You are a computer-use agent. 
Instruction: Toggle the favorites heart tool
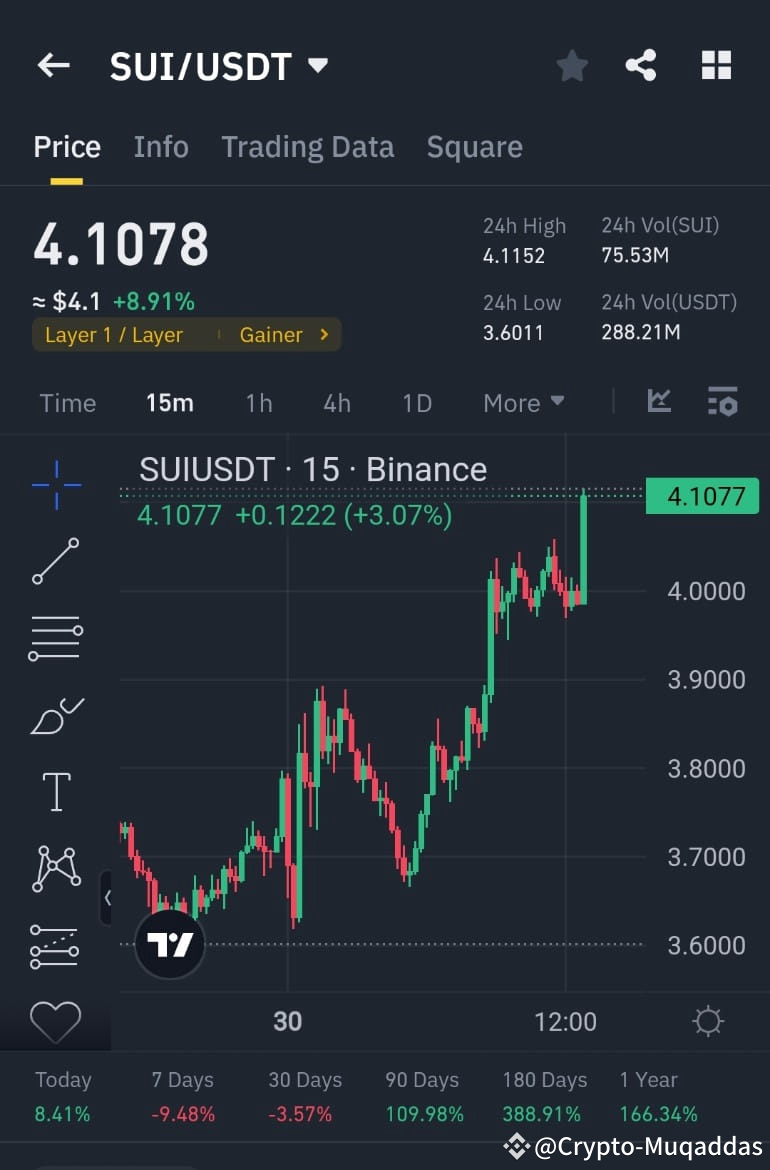point(56,1021)
